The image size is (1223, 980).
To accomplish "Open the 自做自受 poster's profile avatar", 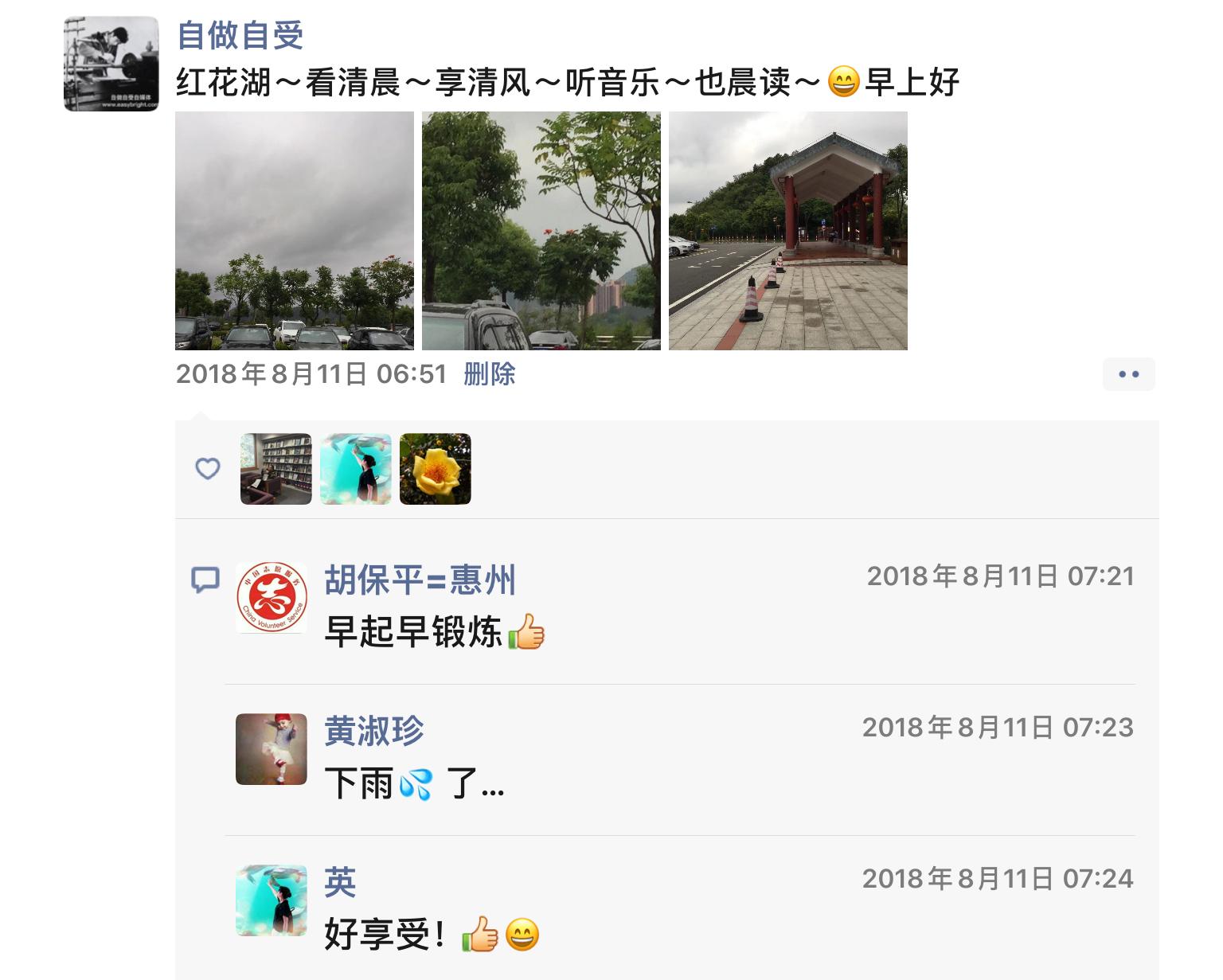I will click(111, 64).
